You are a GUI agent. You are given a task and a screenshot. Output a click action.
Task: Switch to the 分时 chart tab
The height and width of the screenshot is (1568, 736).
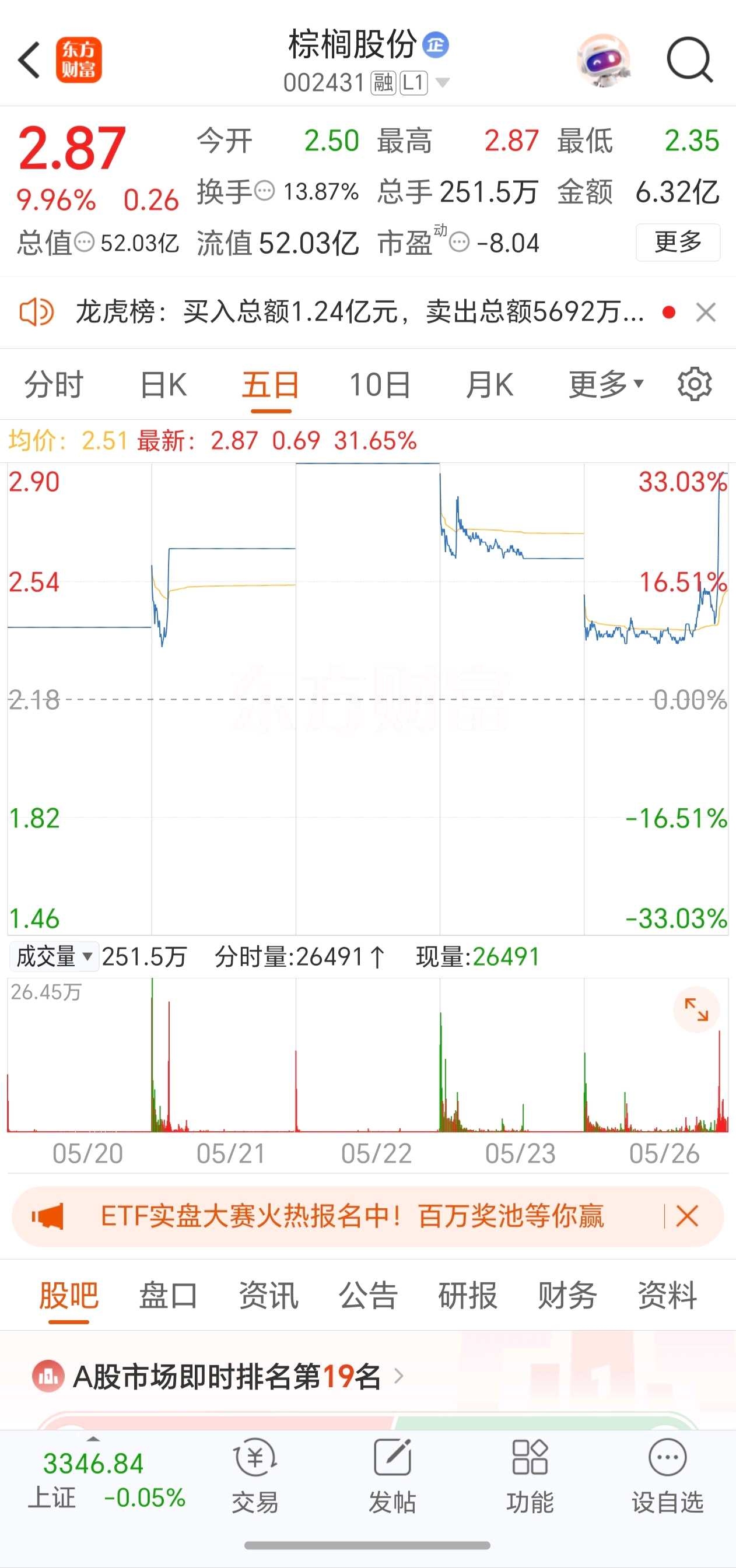tap(54, 385)
